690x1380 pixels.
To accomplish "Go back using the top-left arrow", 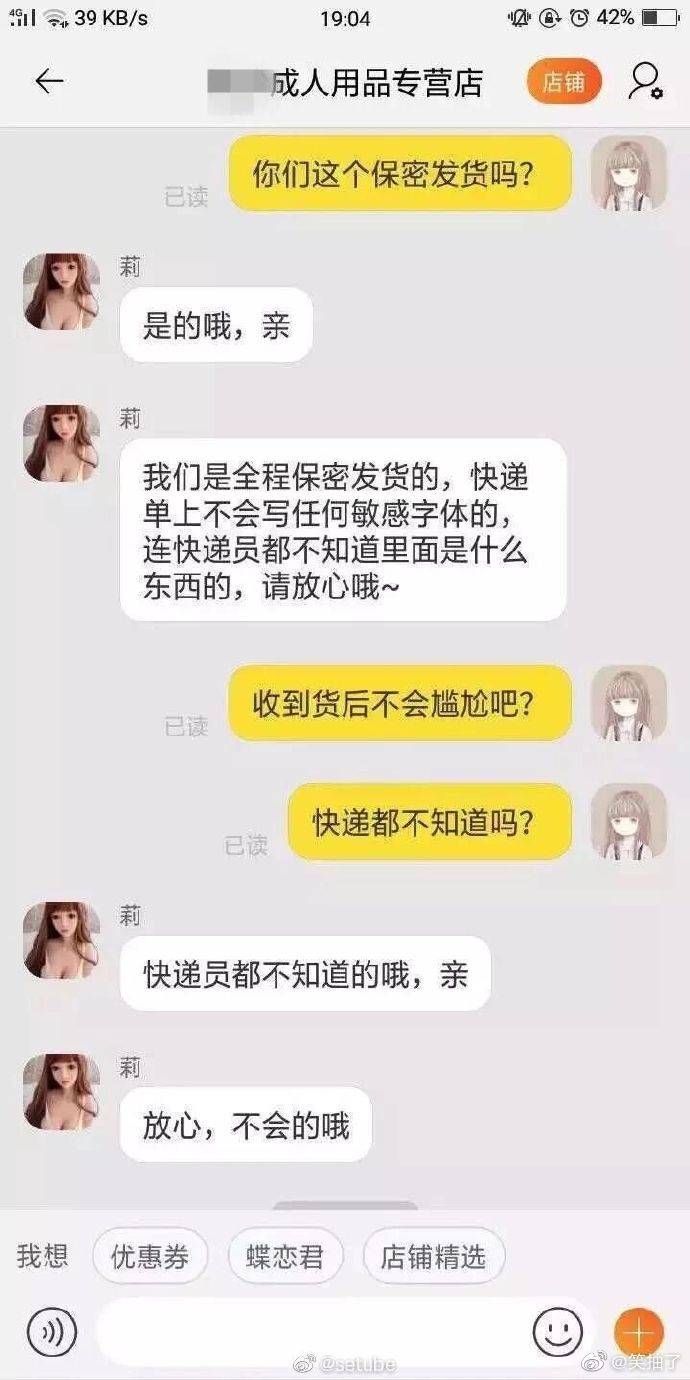I will click(x=49, y=81).
